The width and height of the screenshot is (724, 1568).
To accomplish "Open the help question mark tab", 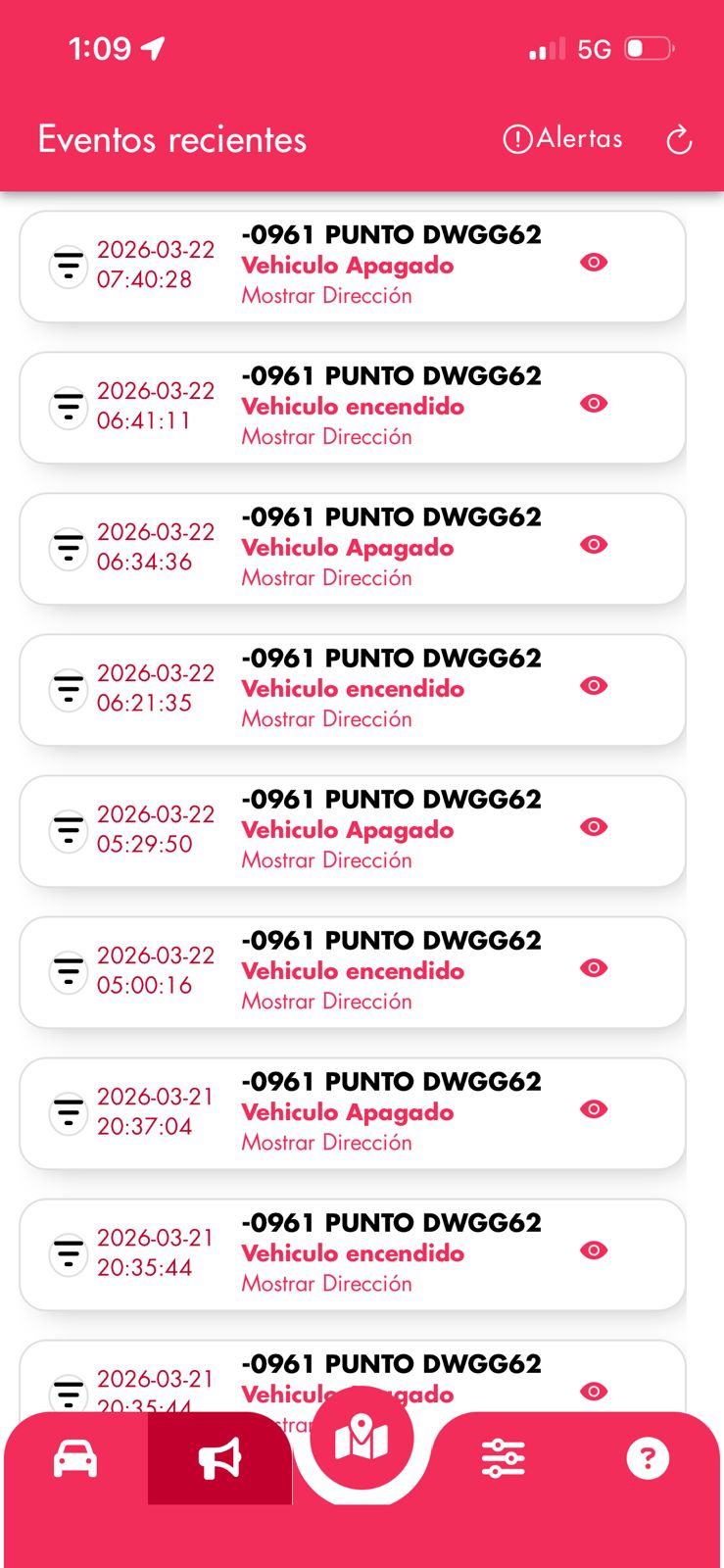I will tap(648, 1459).
